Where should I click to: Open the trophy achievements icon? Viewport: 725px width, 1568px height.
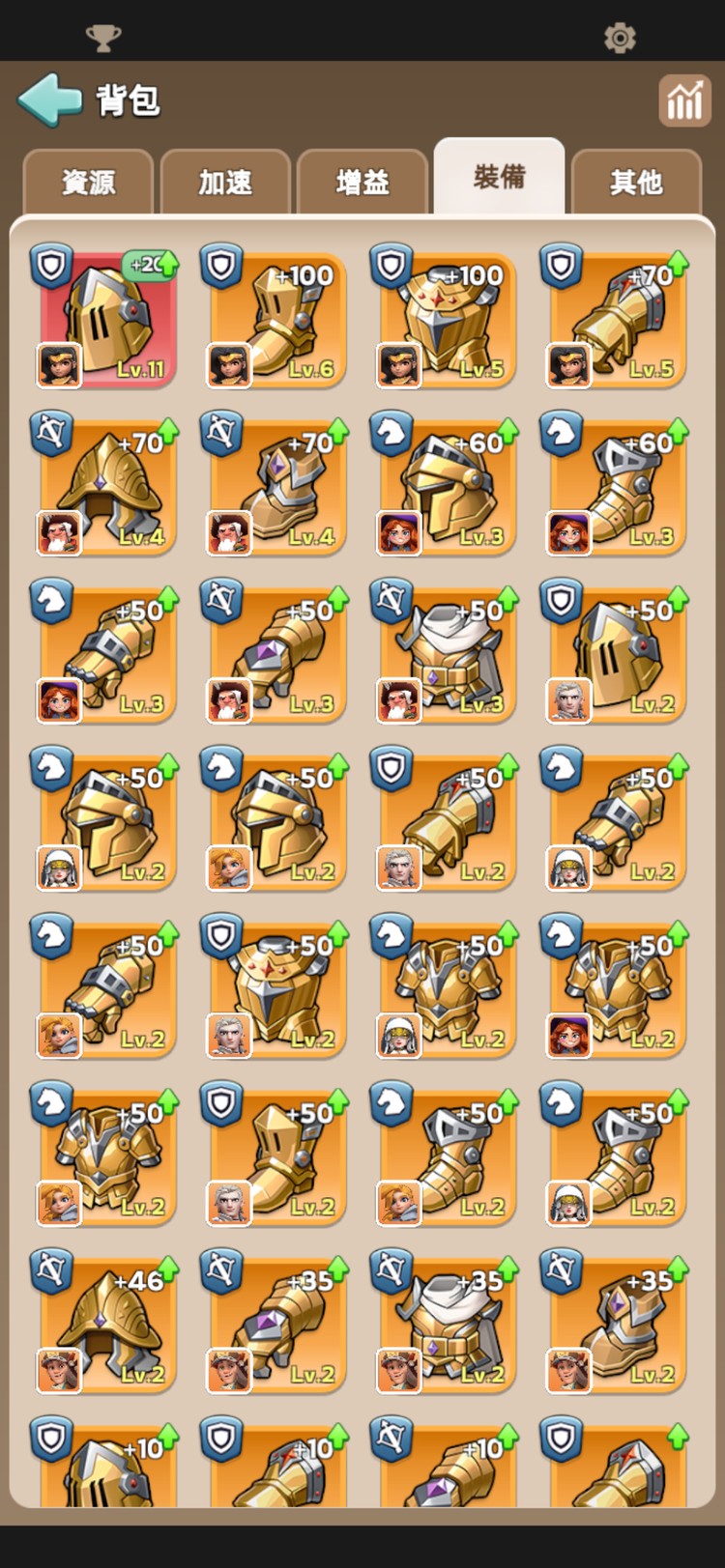103,39
